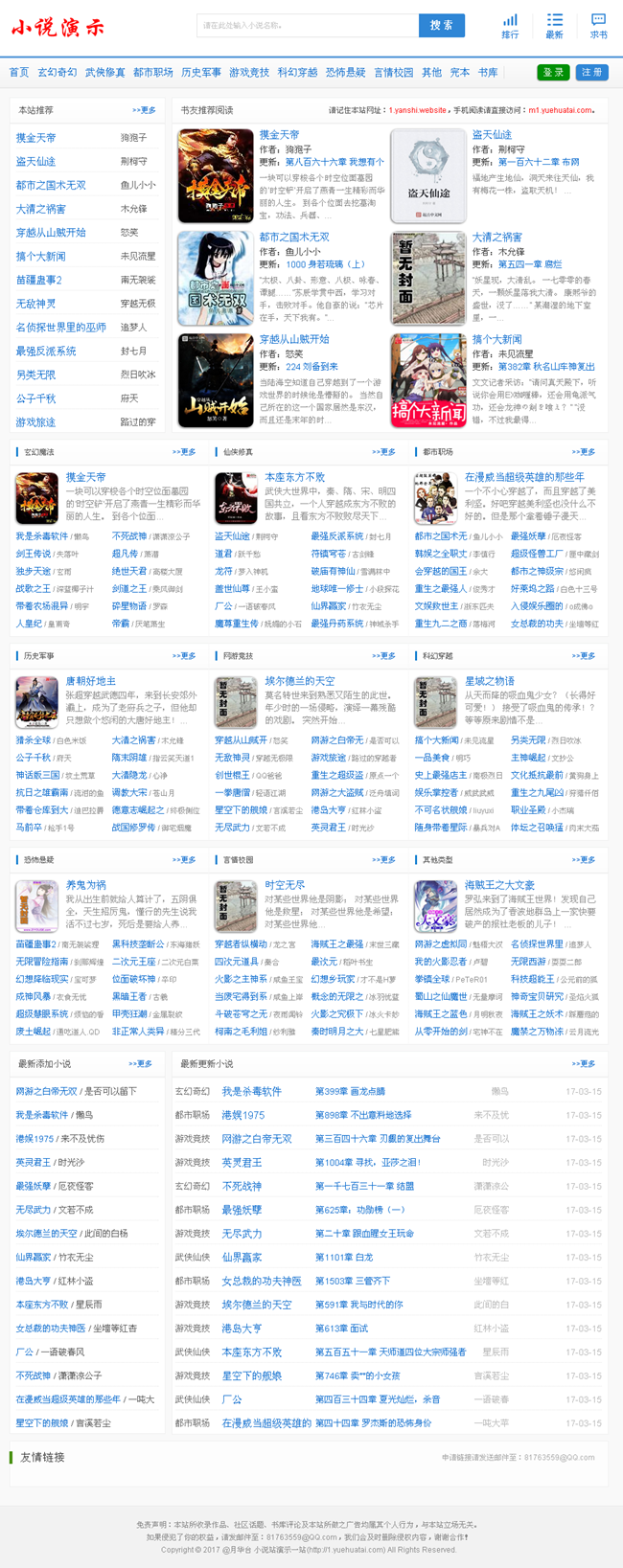Select the 恐怖悬疑 navigation item
Screen dimensions: 623x1568
click(345, 73)
